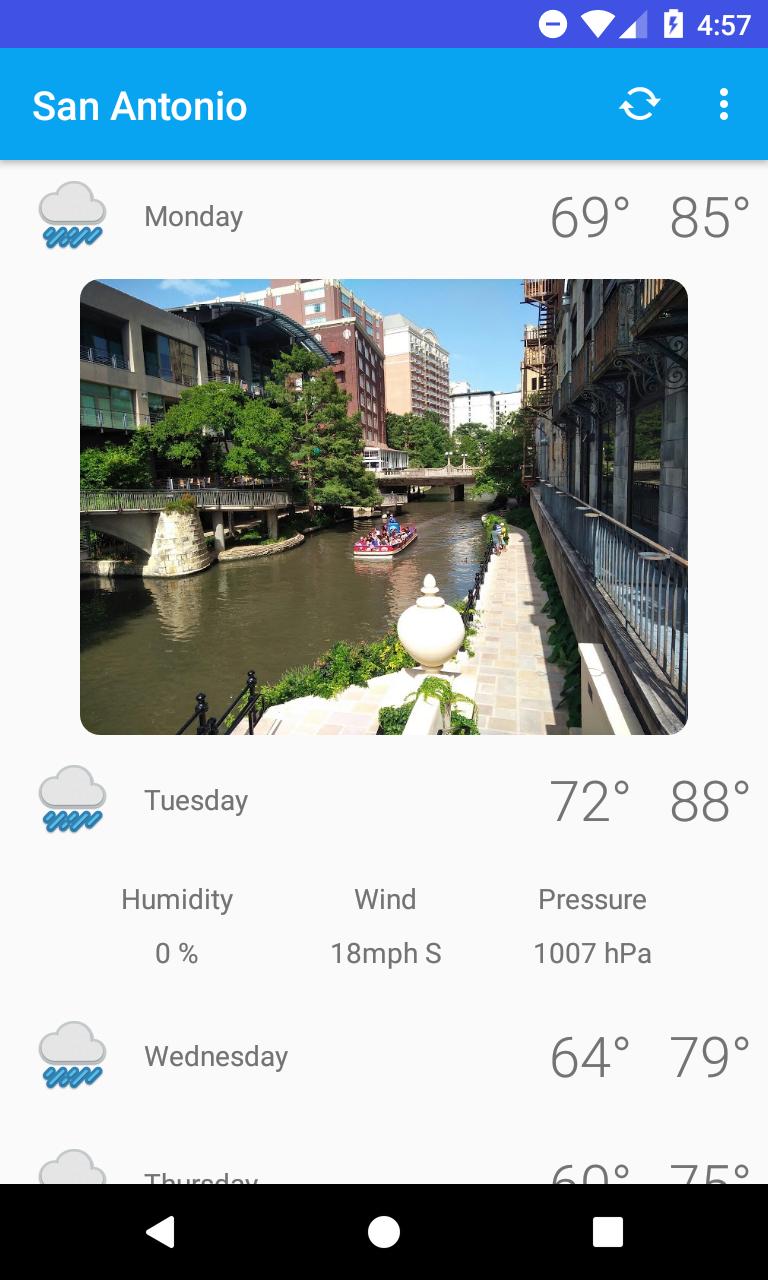Tap the Humidity 0% value

177,953
